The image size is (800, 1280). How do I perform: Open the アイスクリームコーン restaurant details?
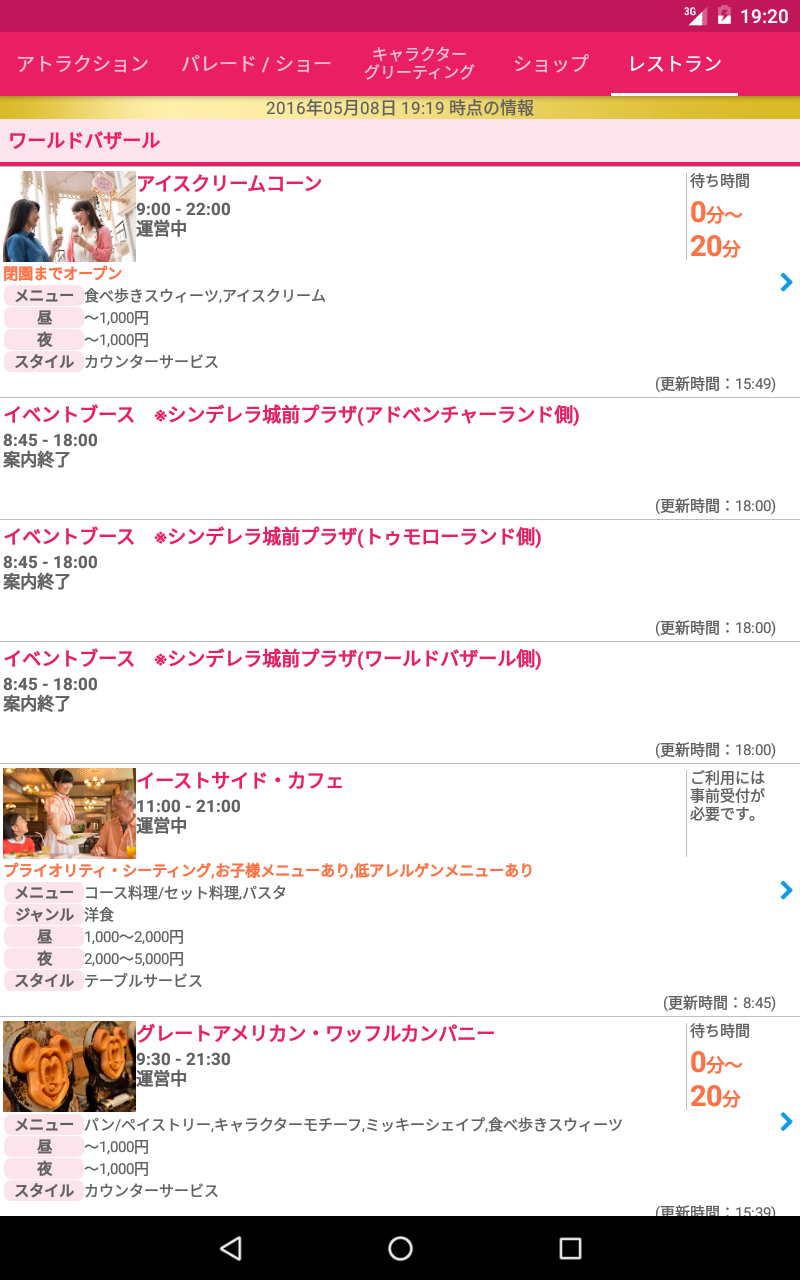[x=400, y=282]
